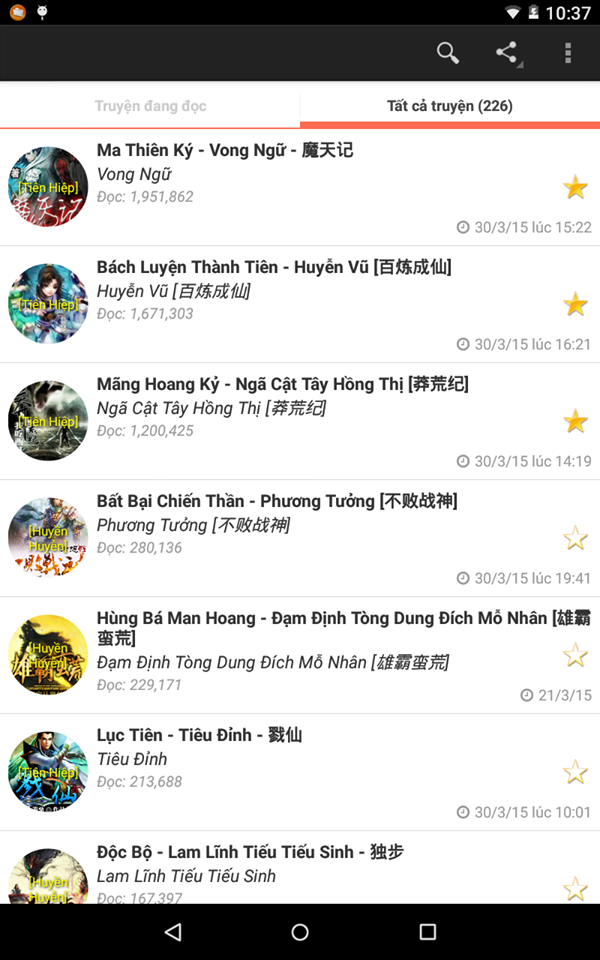Star Bất Bại Chiến Thần as favorite
Image resolution: width=600 pixels, height=960 pixels.
[x=575, y=538]
